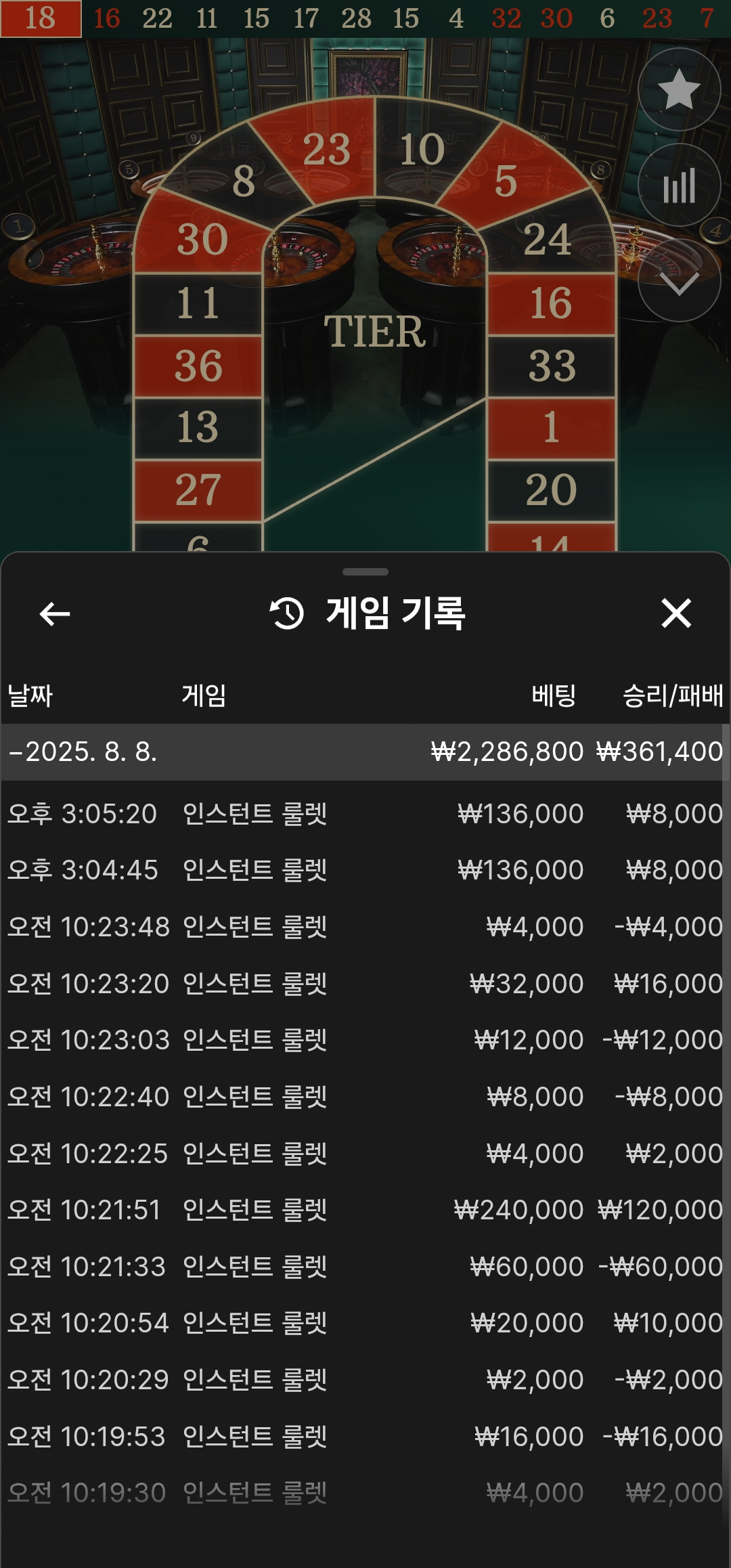This screenshot has height=1568, width=731.
Task: Bet on the TIER sector of the racetrack
Action: [x=374, y=332]
